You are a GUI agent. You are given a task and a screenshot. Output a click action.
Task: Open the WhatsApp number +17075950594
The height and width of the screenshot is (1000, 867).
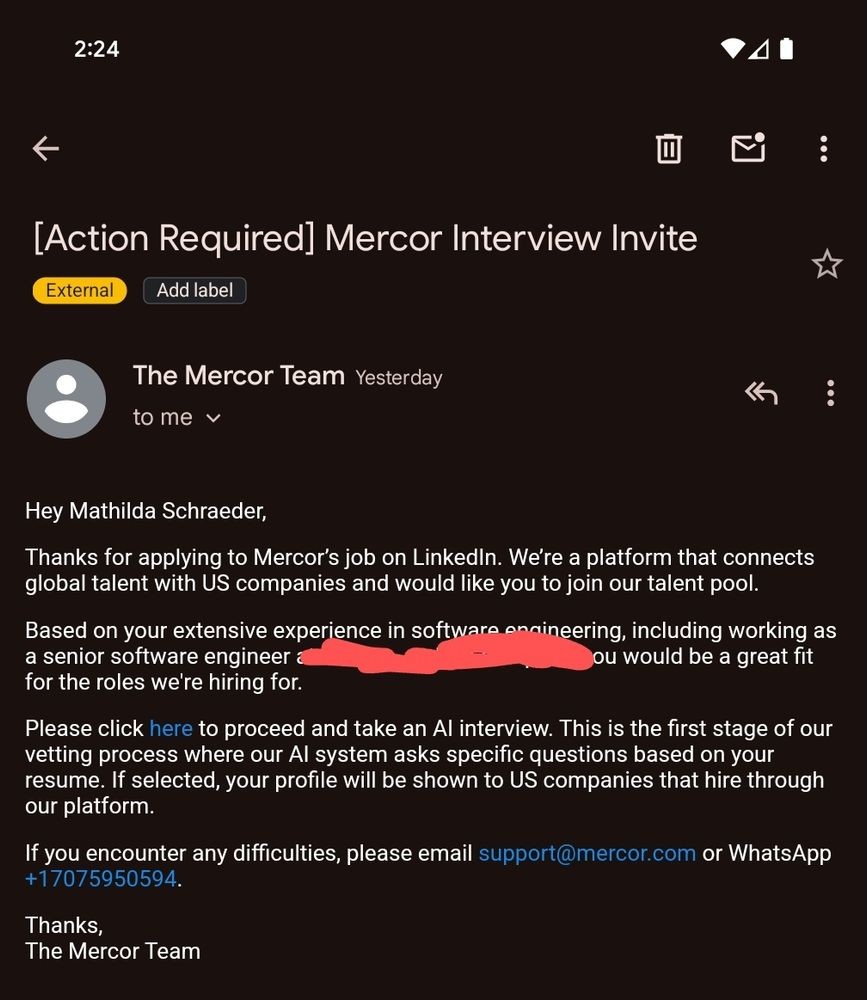click(101, 879)
